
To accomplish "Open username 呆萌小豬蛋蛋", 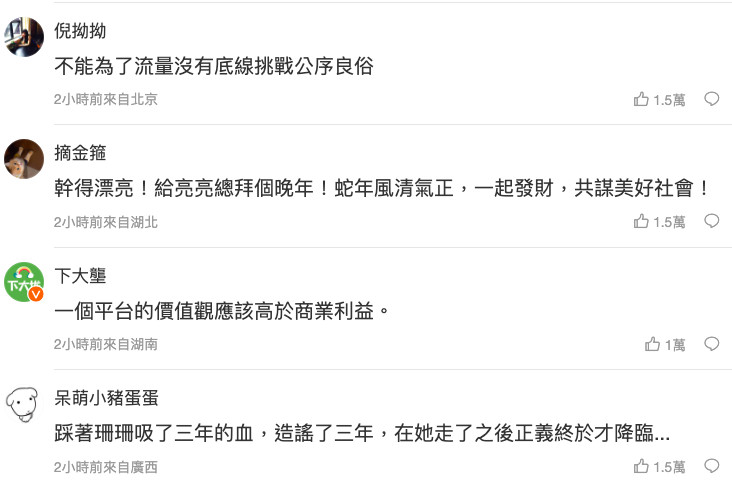I will point(105,398).
